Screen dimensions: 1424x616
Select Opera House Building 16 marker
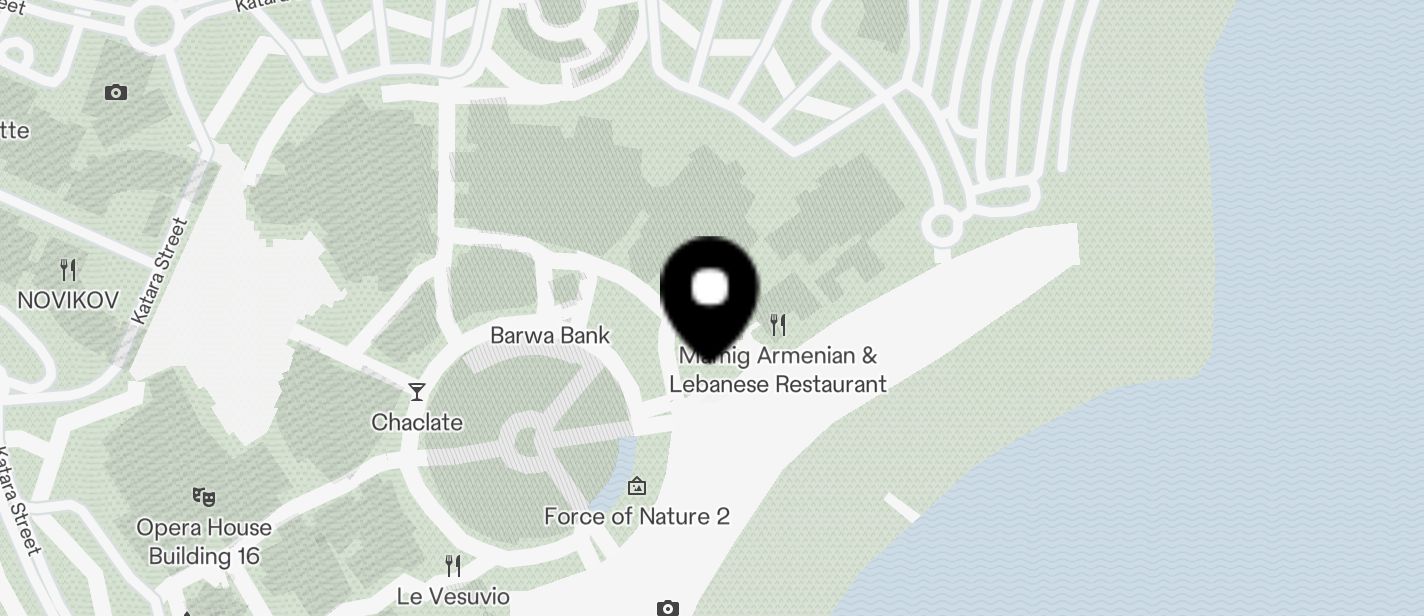click(x=204, y=496)
